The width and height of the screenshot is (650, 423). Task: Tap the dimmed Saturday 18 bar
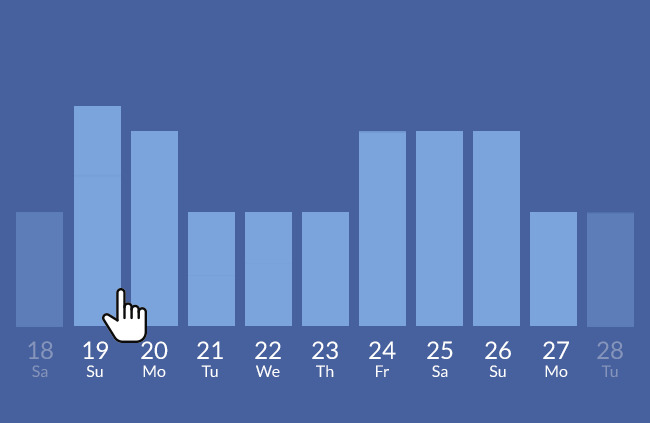pyautogui.click(x=39, y=268)
